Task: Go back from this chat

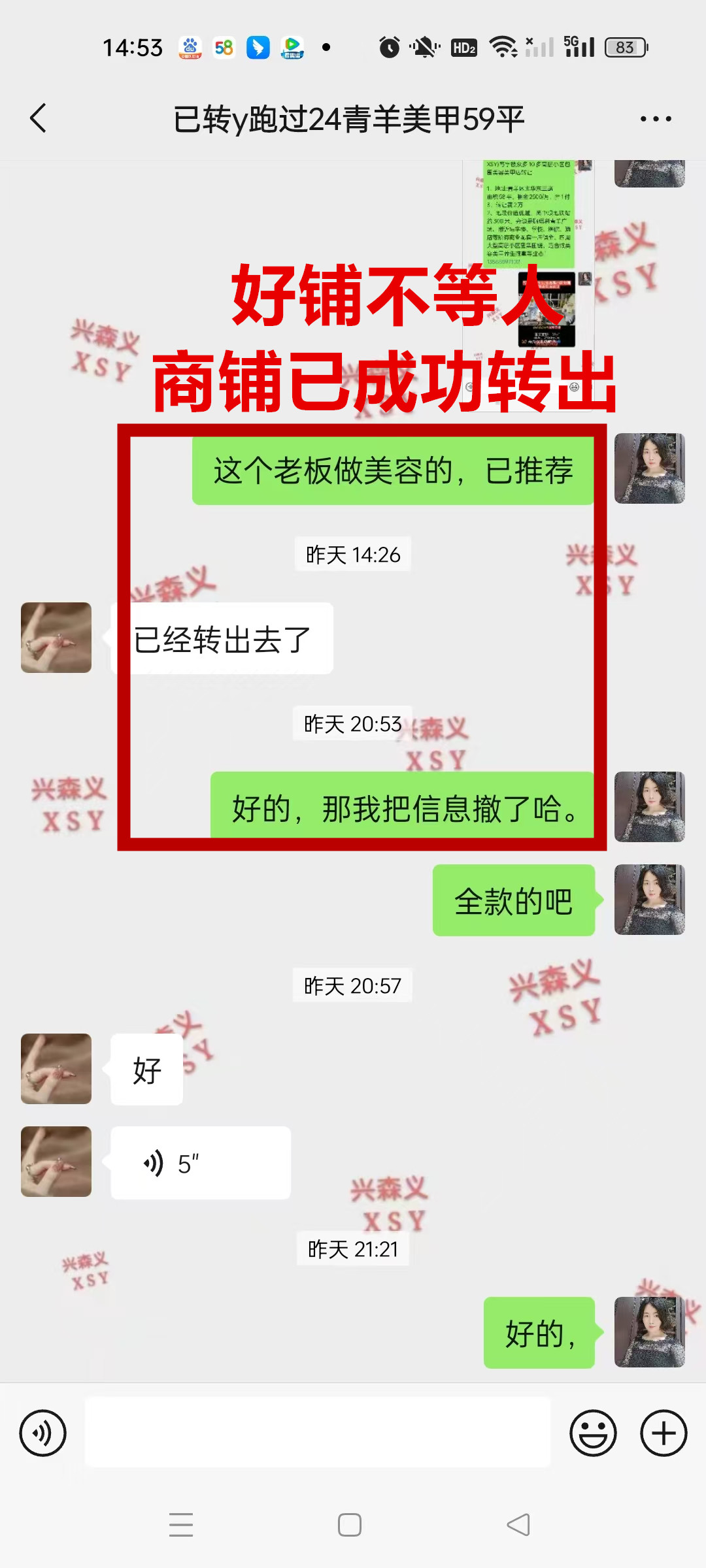Action: (39, 118)
